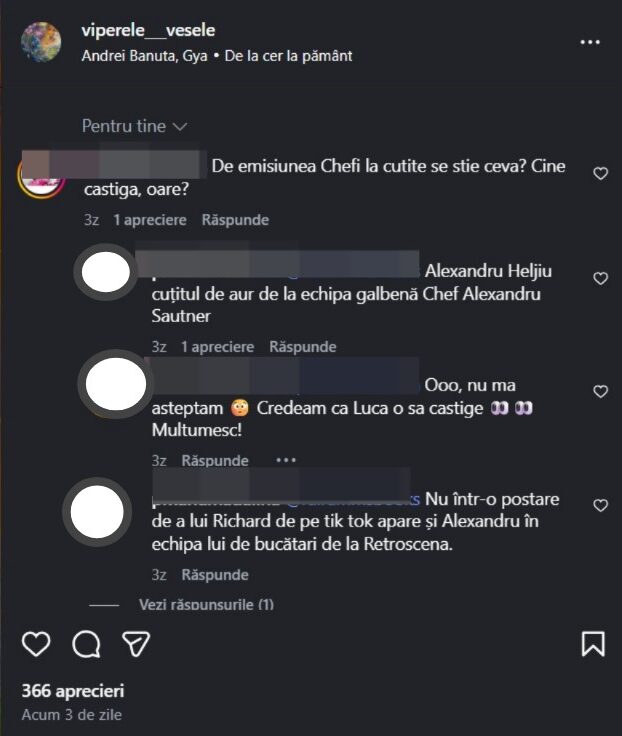Open viperele__vesele profile name
This screenshot has width=622, height=736.
click(x=147, y=31)
